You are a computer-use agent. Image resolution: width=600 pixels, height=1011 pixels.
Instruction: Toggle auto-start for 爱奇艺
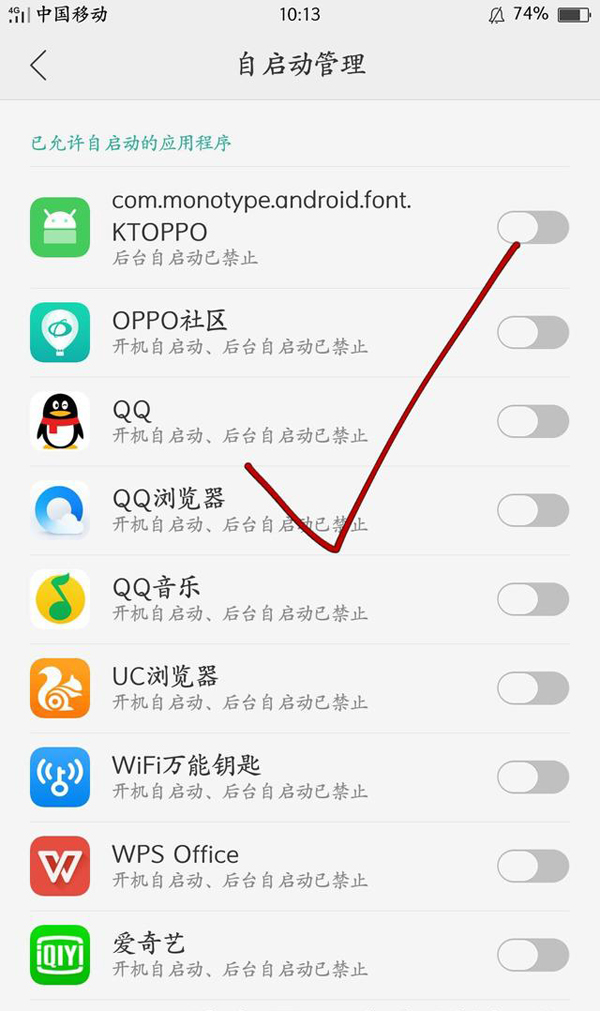point(532,956)
